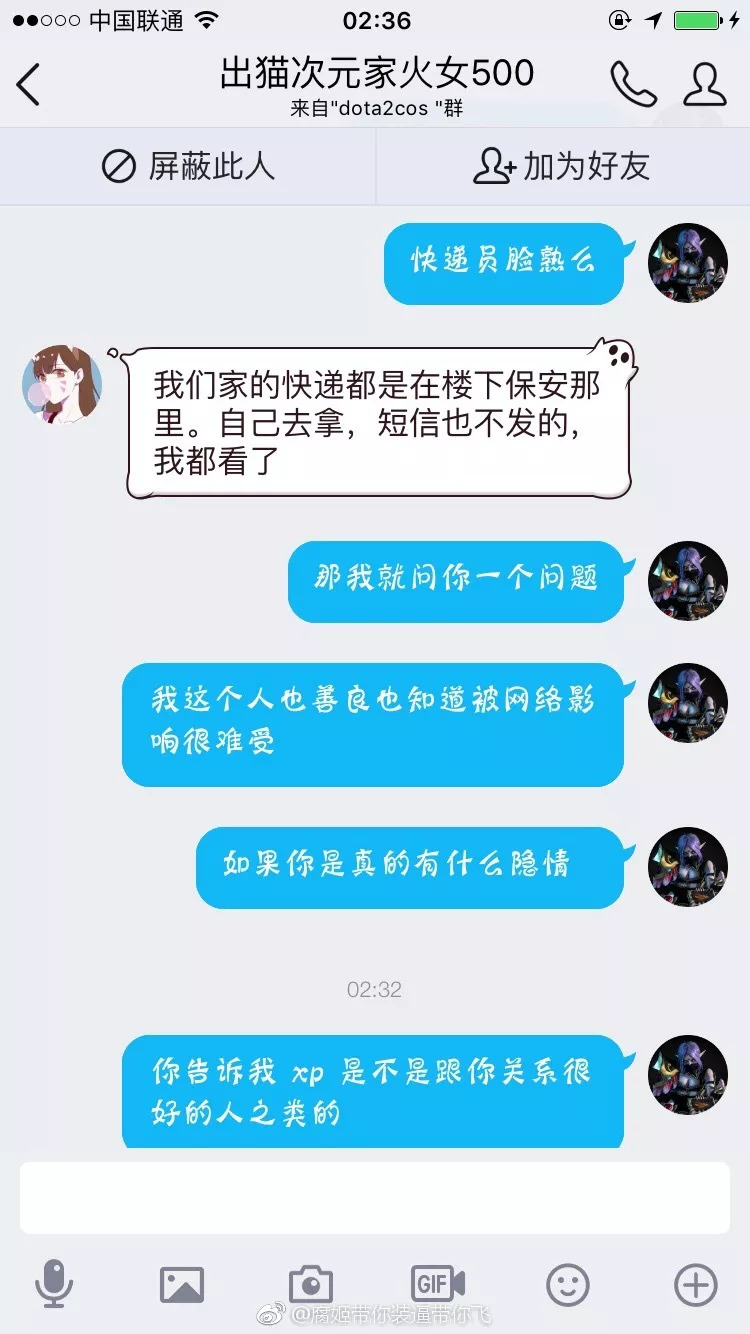Tap the block icon beside 屏蔽此人
This screenshot has width=750, height=1334.
[117, 167]
